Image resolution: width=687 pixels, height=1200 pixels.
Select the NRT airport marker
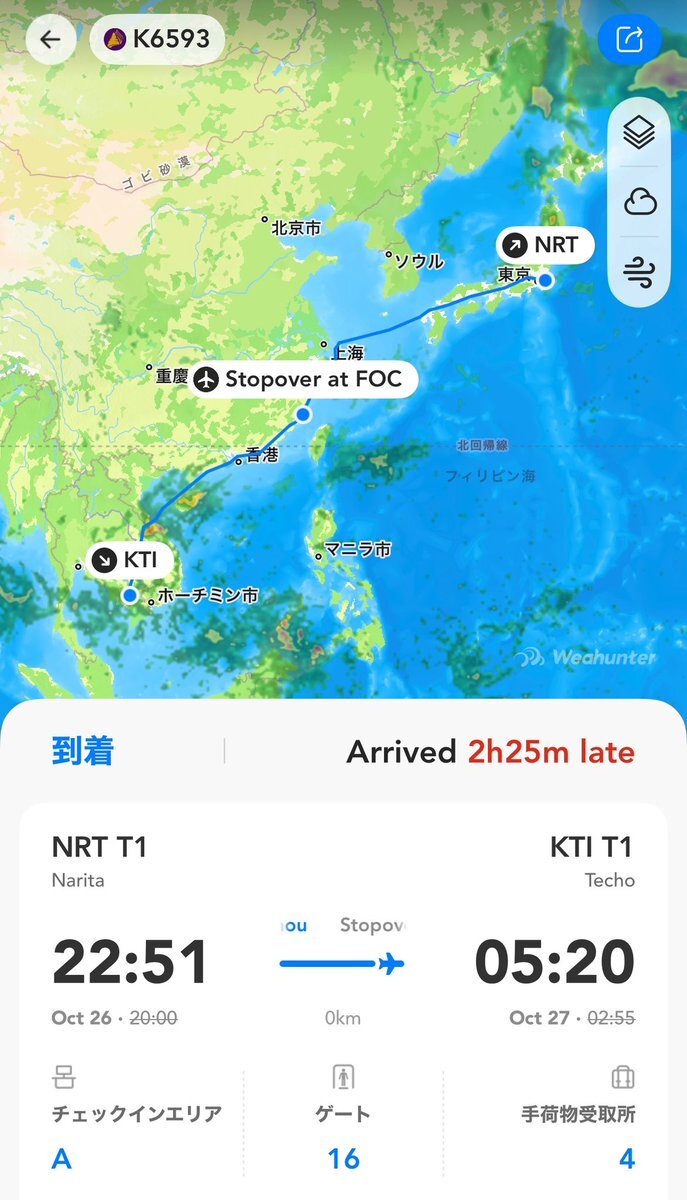[546, 244]
